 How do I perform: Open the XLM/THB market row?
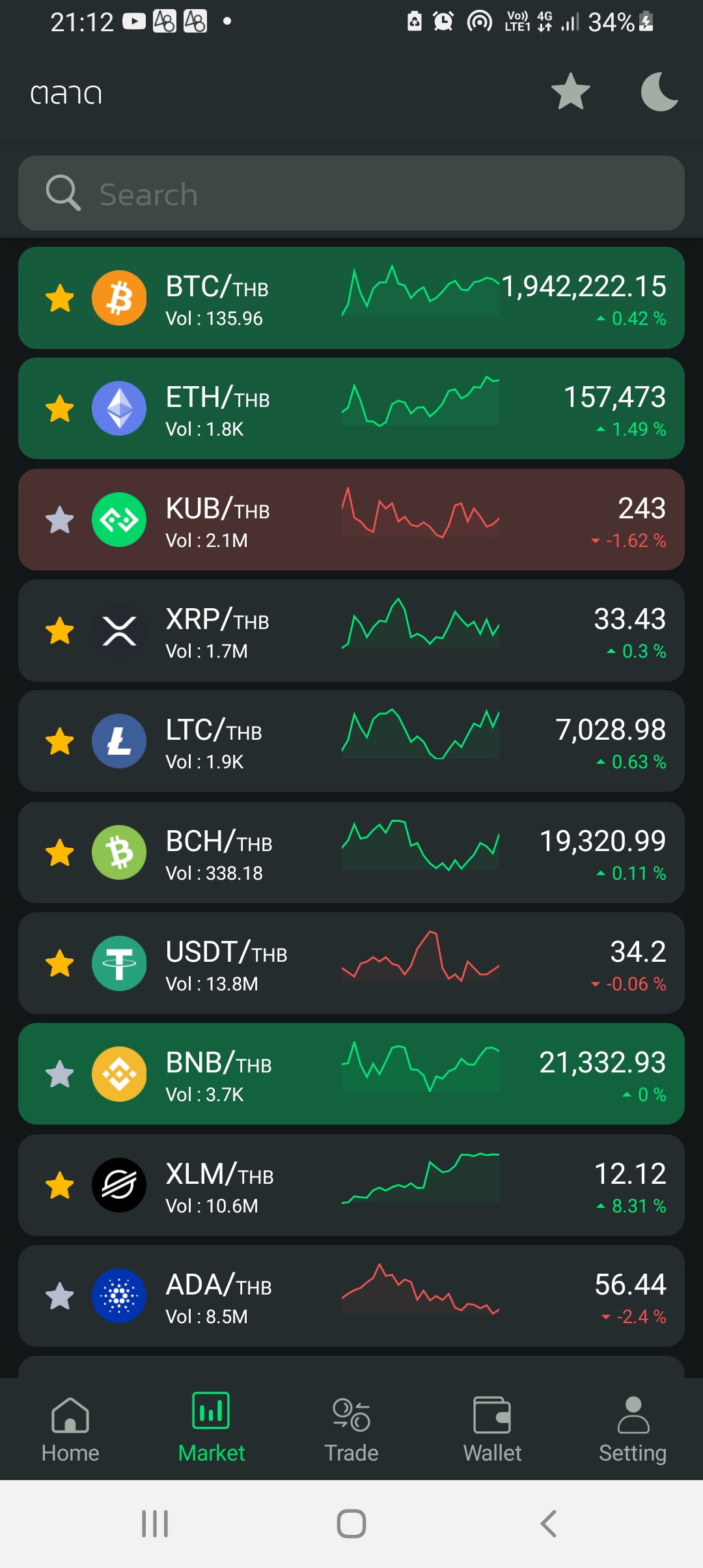pos(351,1185)
